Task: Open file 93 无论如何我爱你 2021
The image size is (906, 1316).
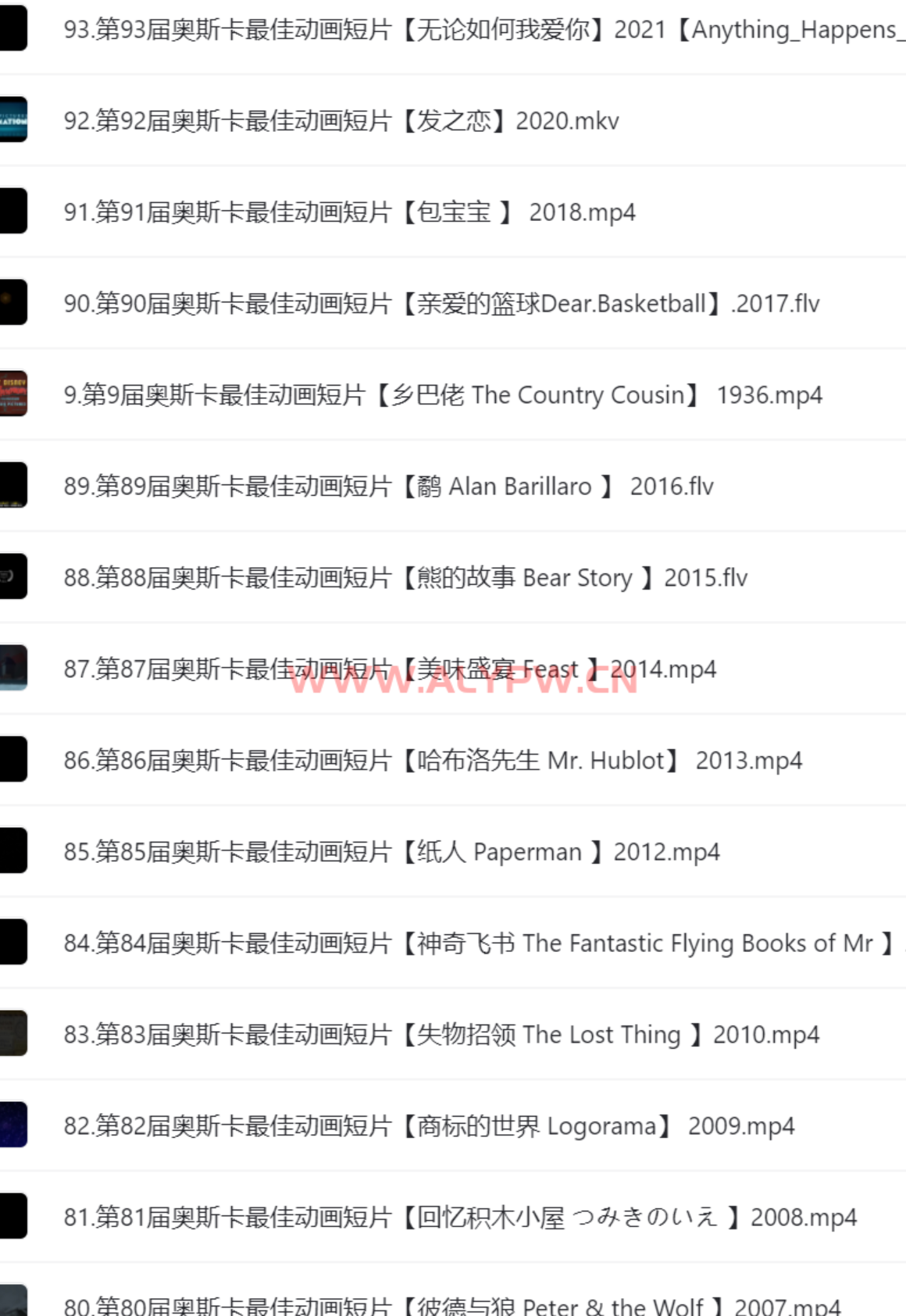Action: [x=469, y=30]
